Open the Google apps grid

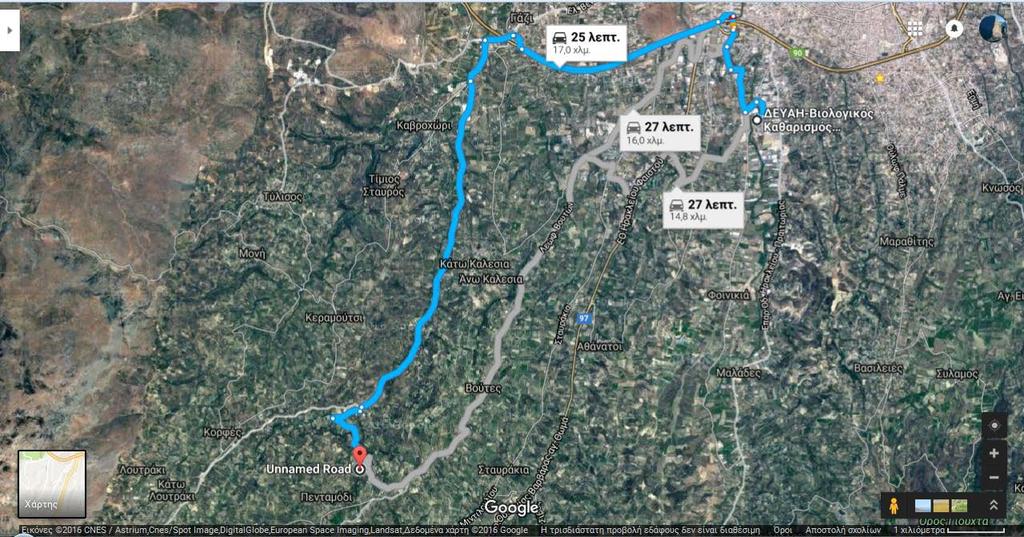click(916, 29)
